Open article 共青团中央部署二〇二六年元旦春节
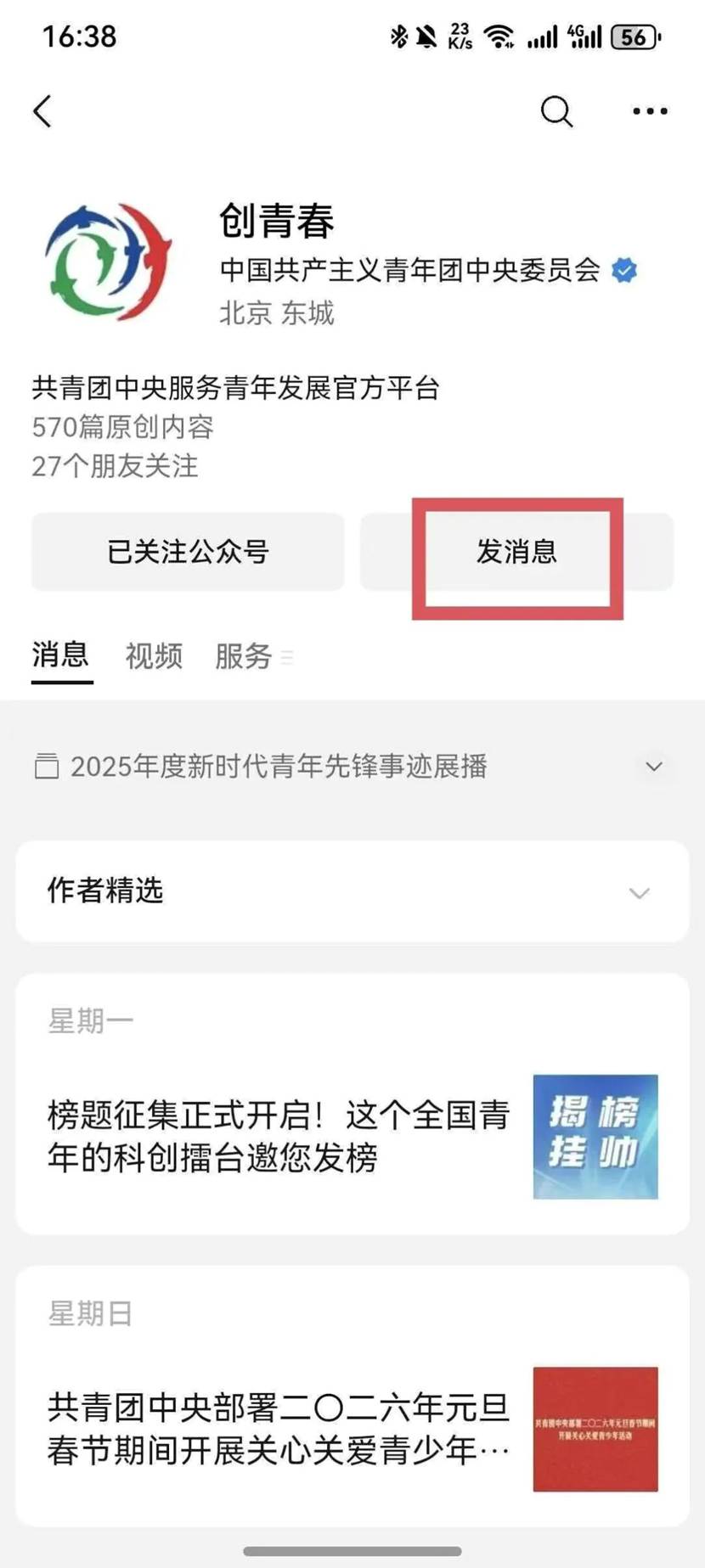This screenshot has width=705, height=1568. coord(352,1429)
